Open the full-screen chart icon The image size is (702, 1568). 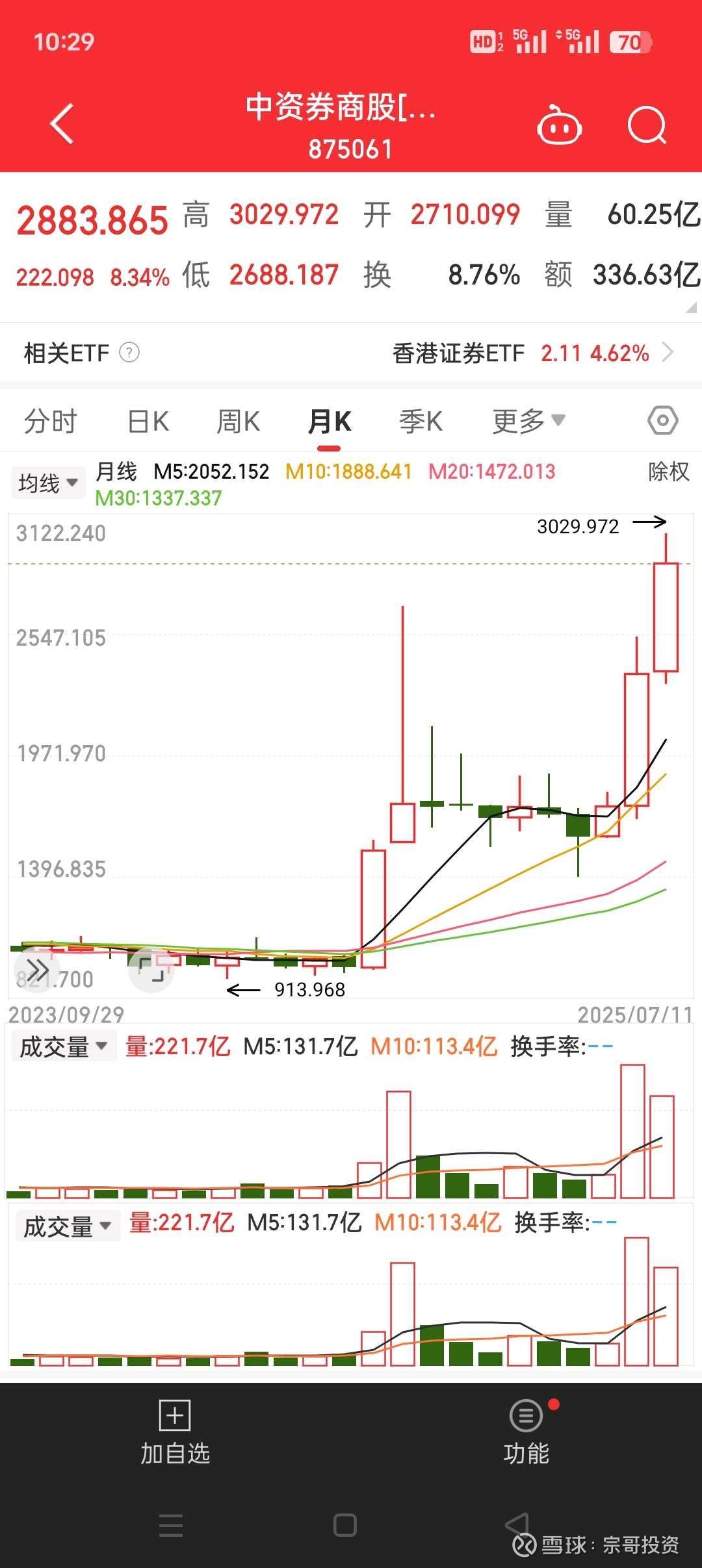click(x=151, y=970)
